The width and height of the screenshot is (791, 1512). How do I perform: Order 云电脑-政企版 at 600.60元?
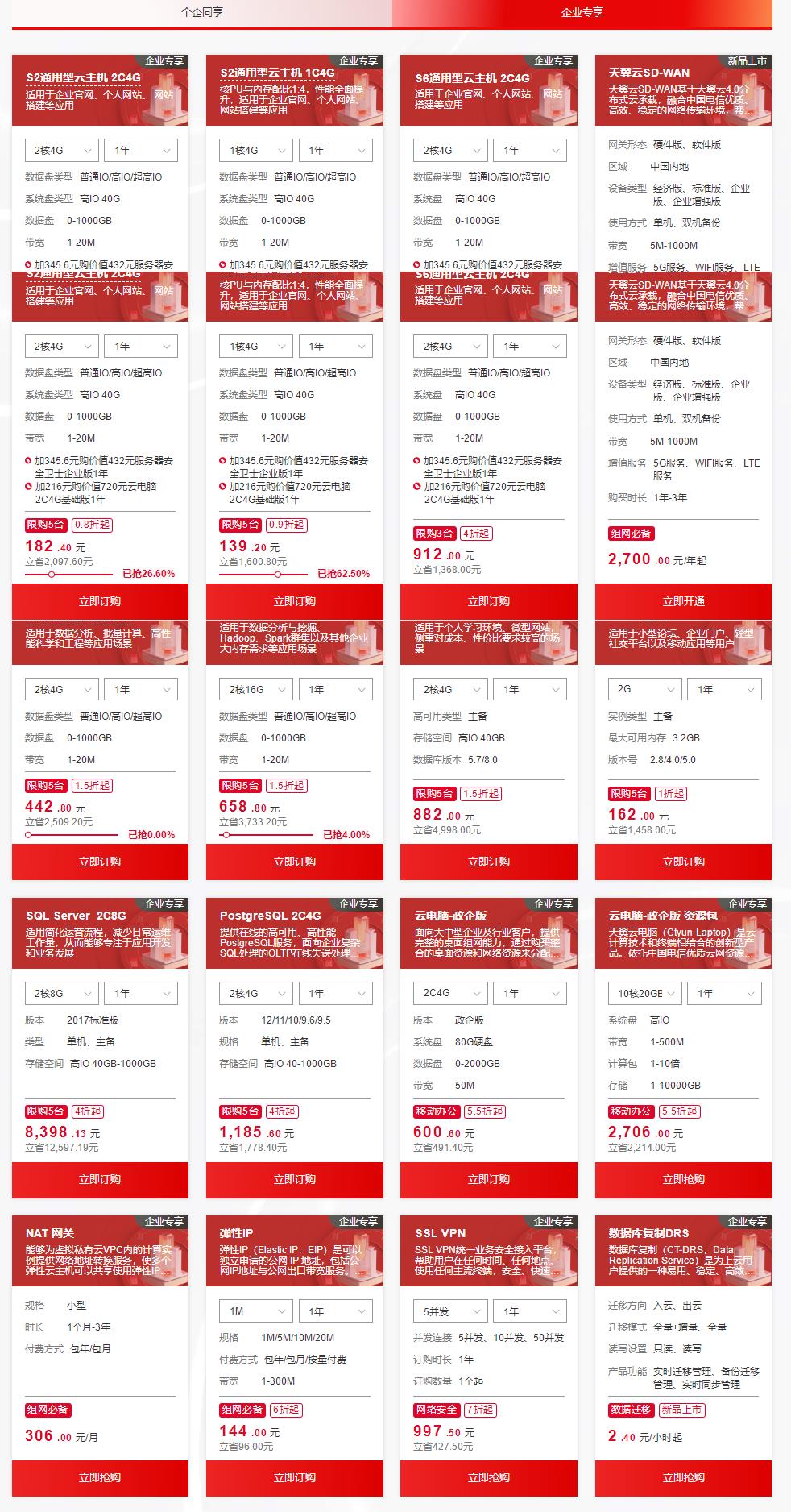[x=488, y=1179]
